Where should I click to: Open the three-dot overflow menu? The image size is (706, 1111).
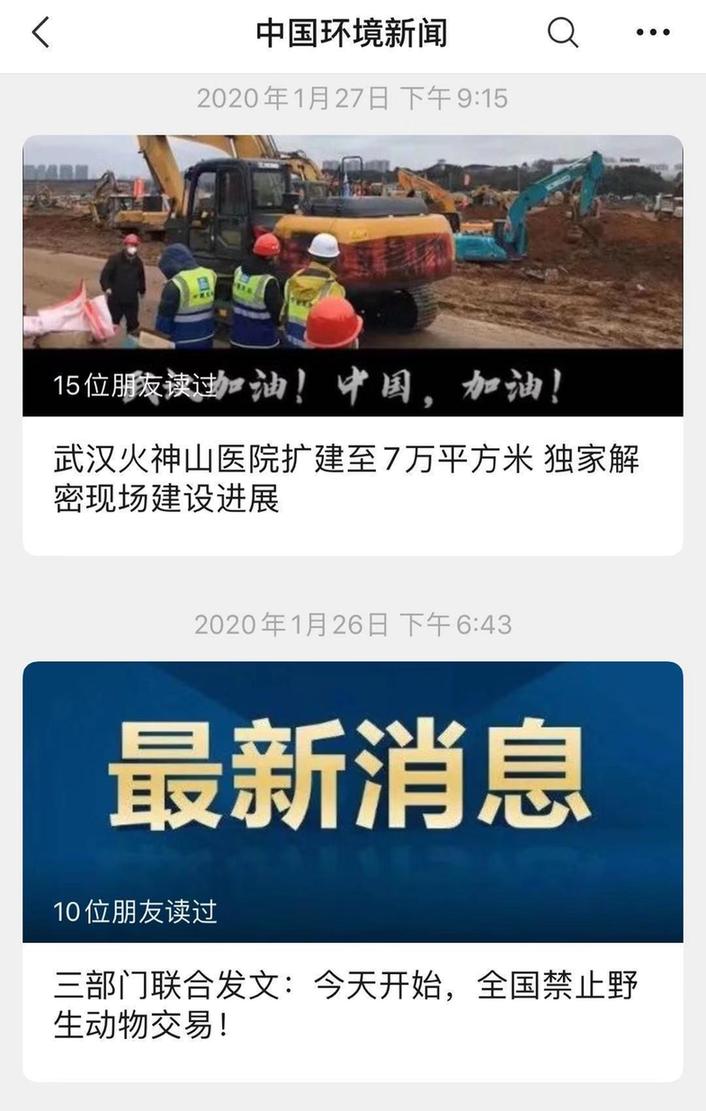(652, 33)
